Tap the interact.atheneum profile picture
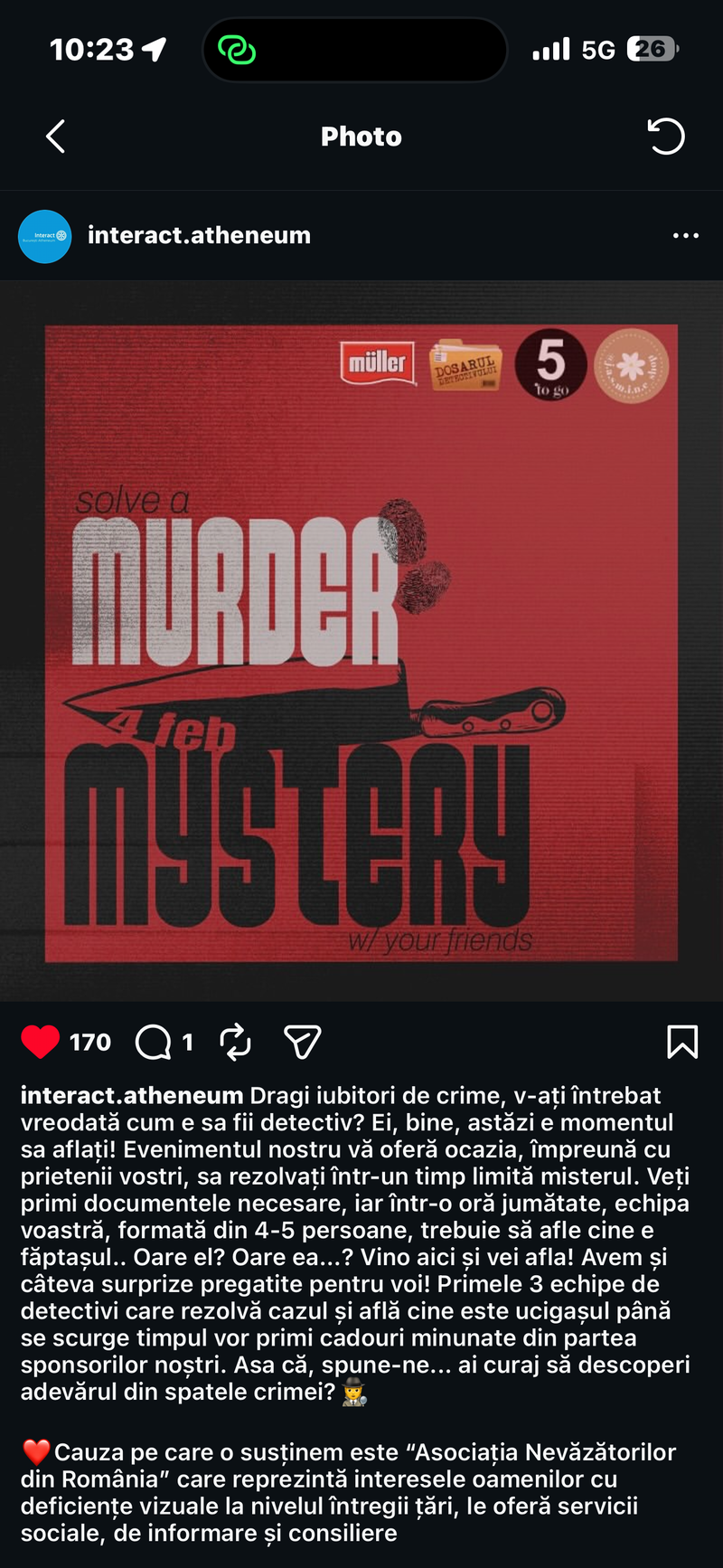The height and width of the screenshot is (1568, 723). click(45, 236)
